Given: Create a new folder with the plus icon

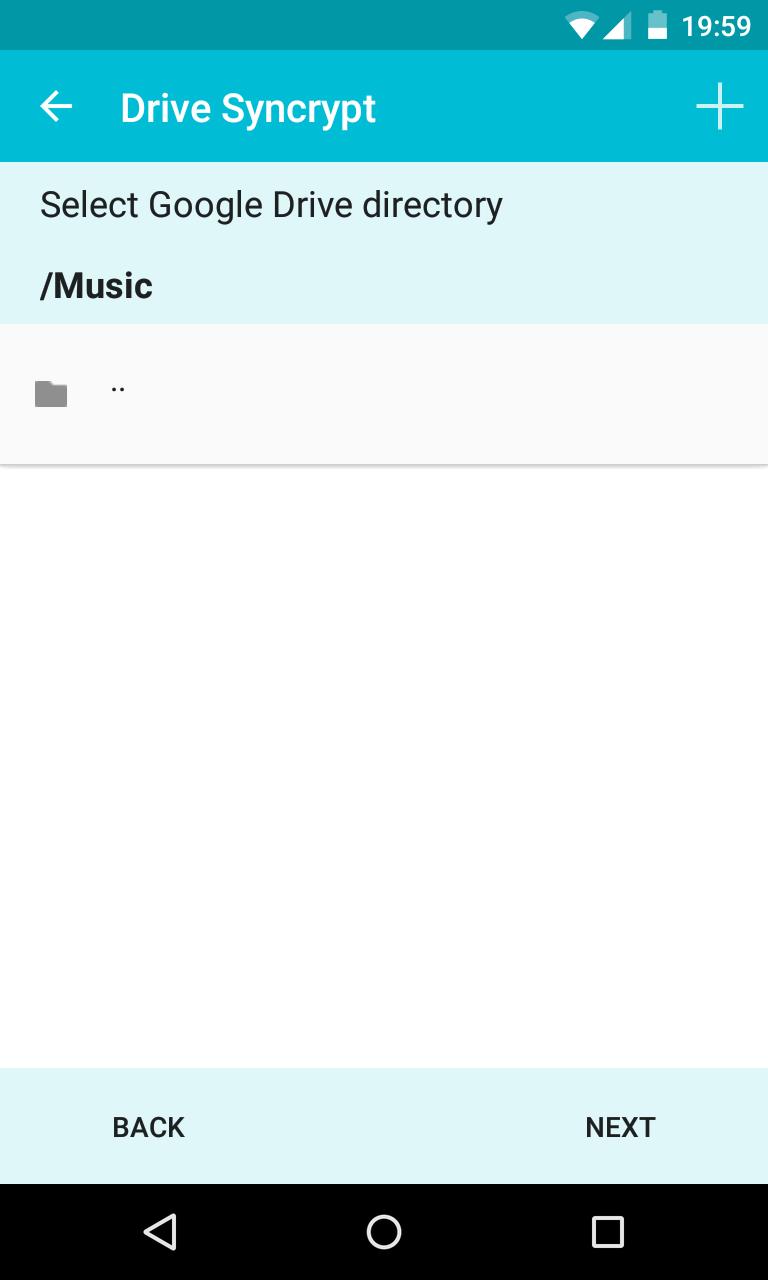Looking at the screenshot, I should pos(719,107).
